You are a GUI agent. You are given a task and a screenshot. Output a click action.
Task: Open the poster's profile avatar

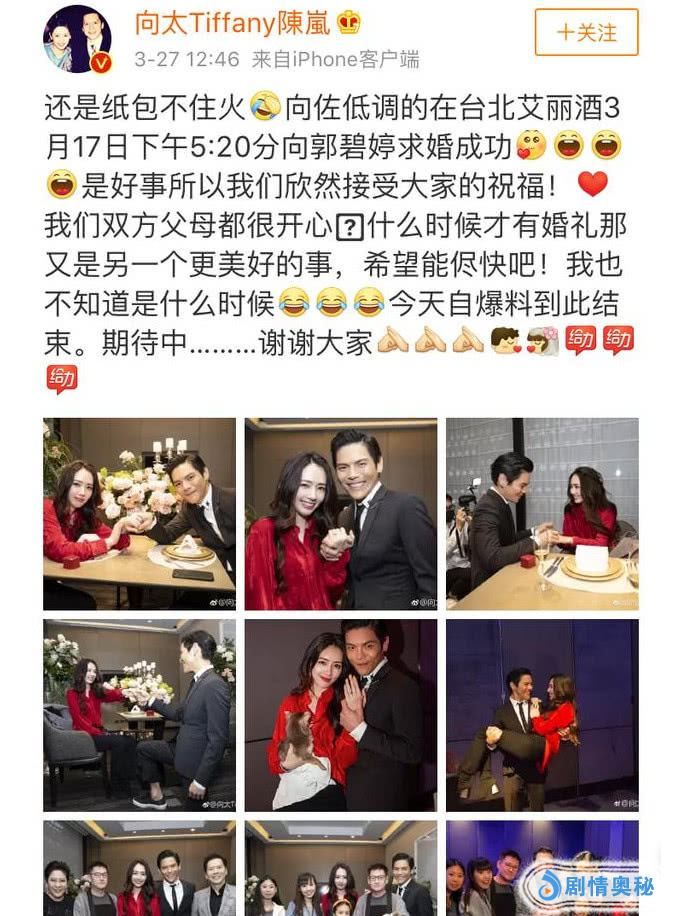[78, 39]
